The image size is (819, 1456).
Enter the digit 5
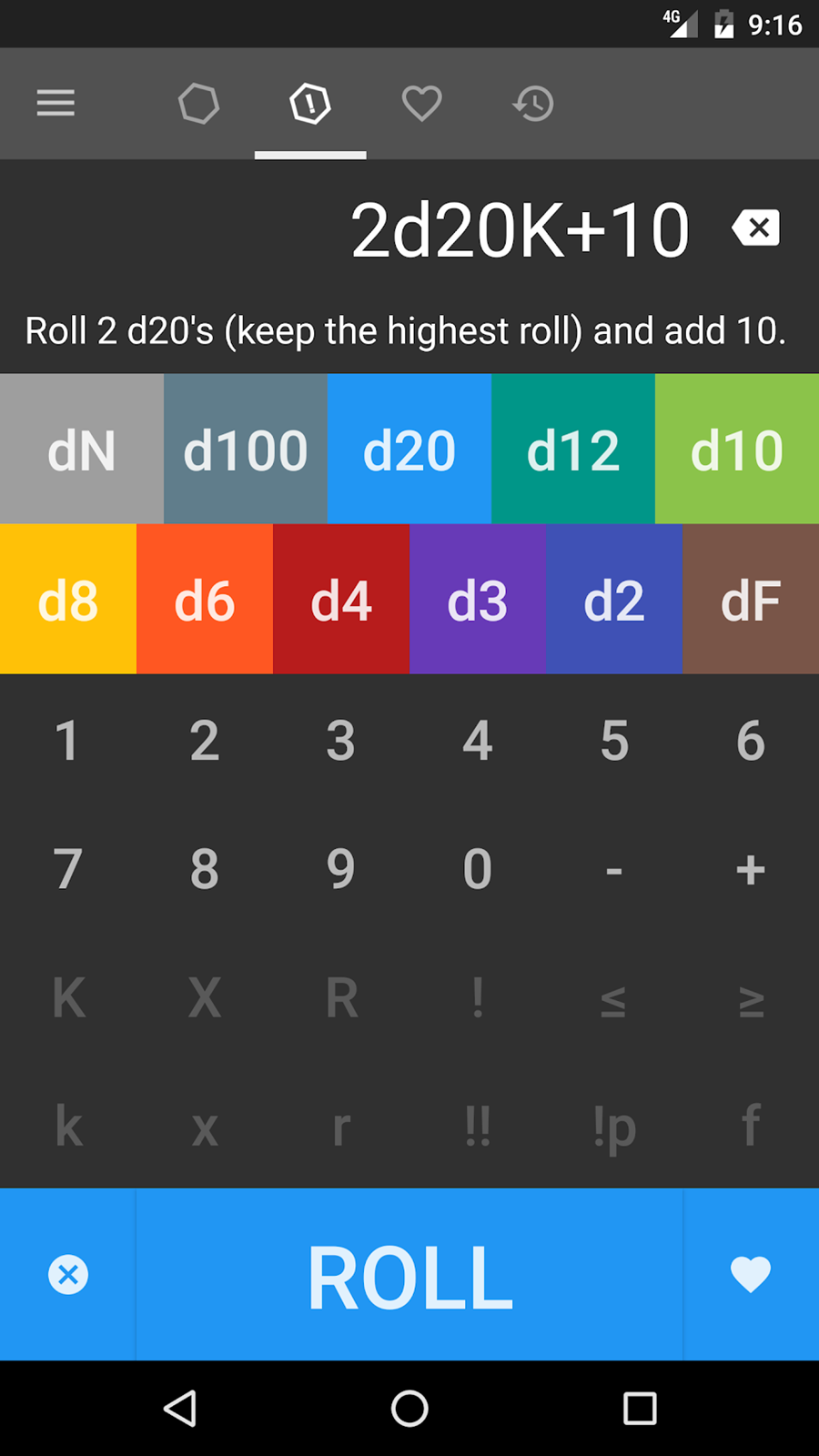(614, 740)
